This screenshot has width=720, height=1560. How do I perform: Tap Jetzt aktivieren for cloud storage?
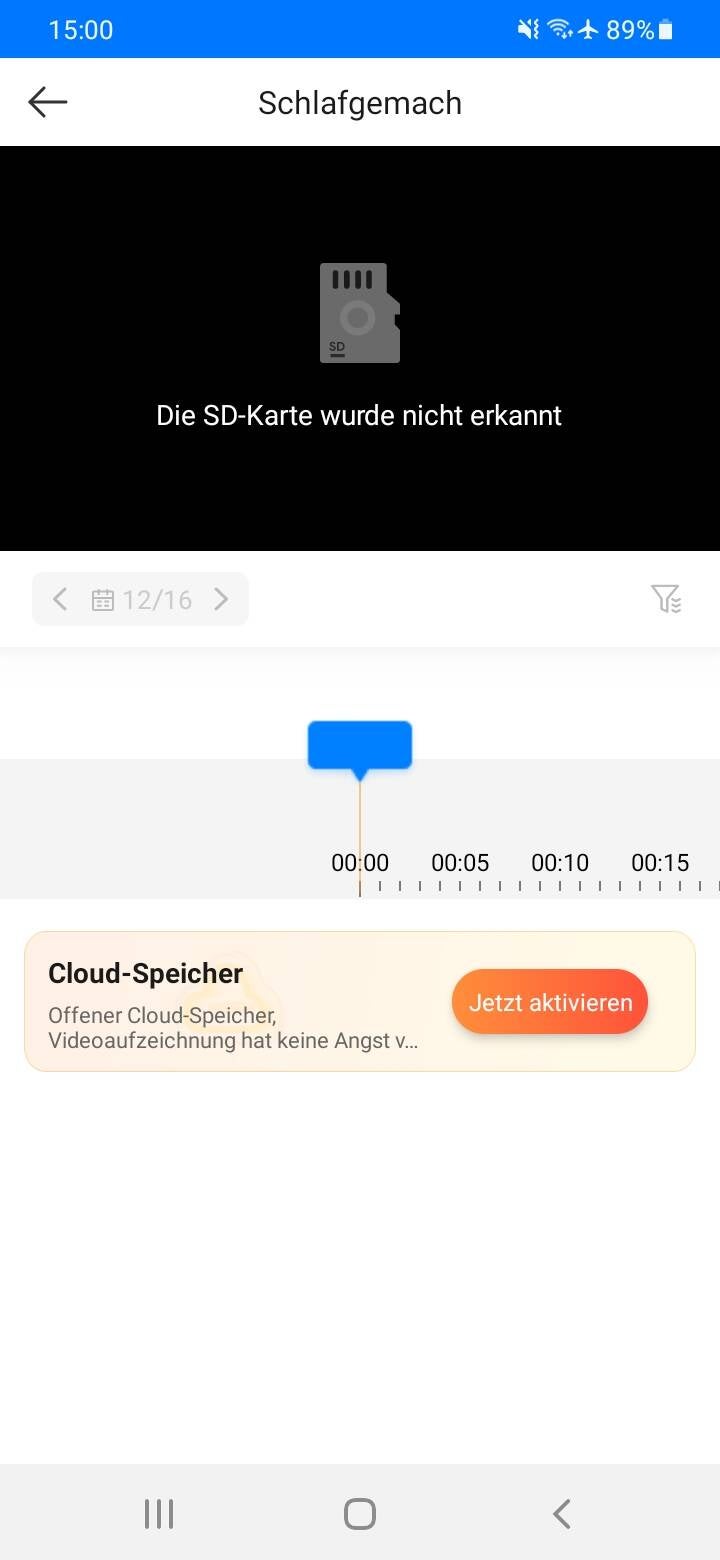pos(550,1002)
